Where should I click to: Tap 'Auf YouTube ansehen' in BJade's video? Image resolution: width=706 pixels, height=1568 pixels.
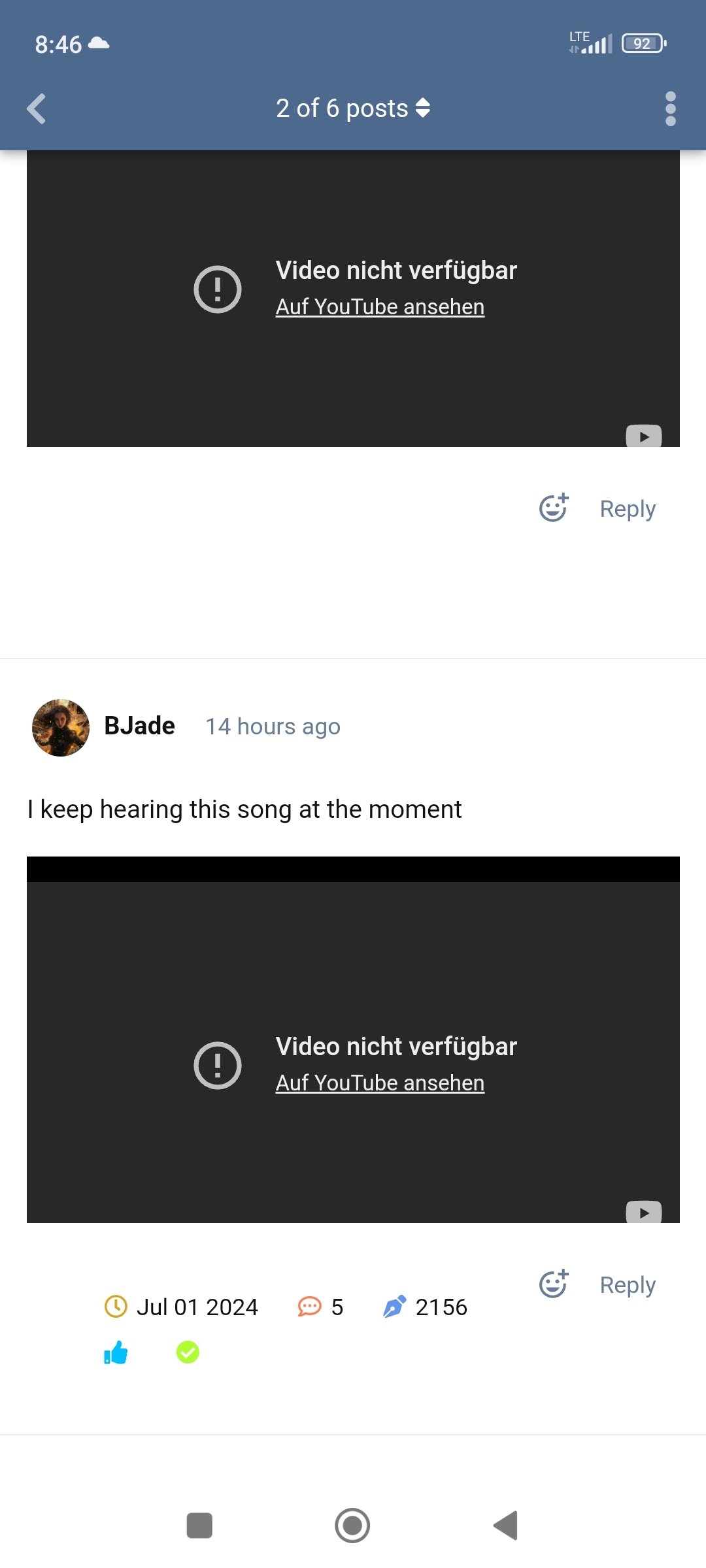click(x=380, y=1083)
